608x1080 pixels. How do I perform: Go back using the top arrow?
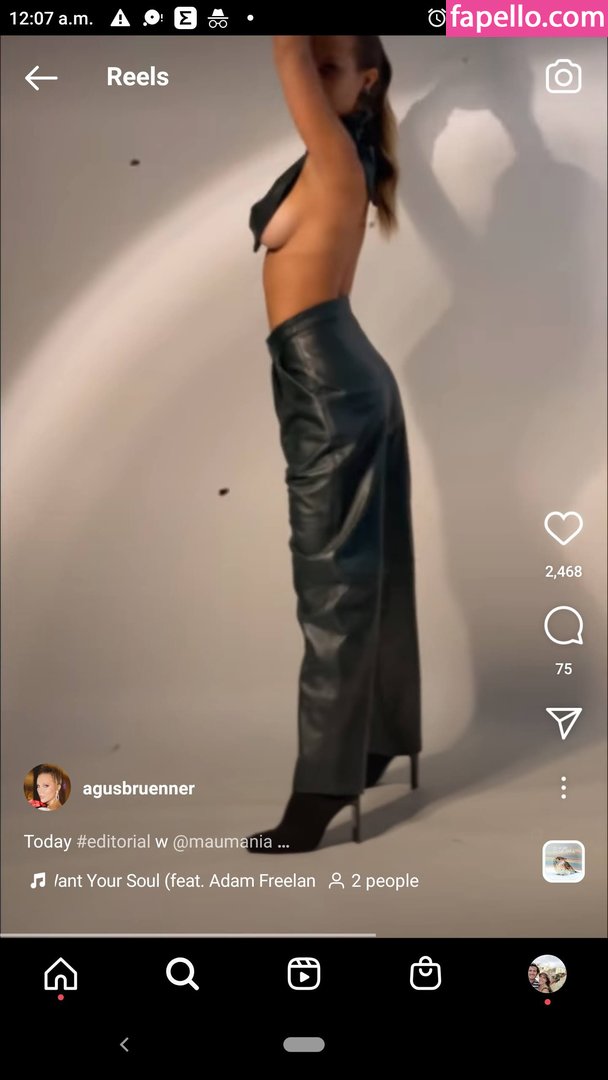click(41, 78)
